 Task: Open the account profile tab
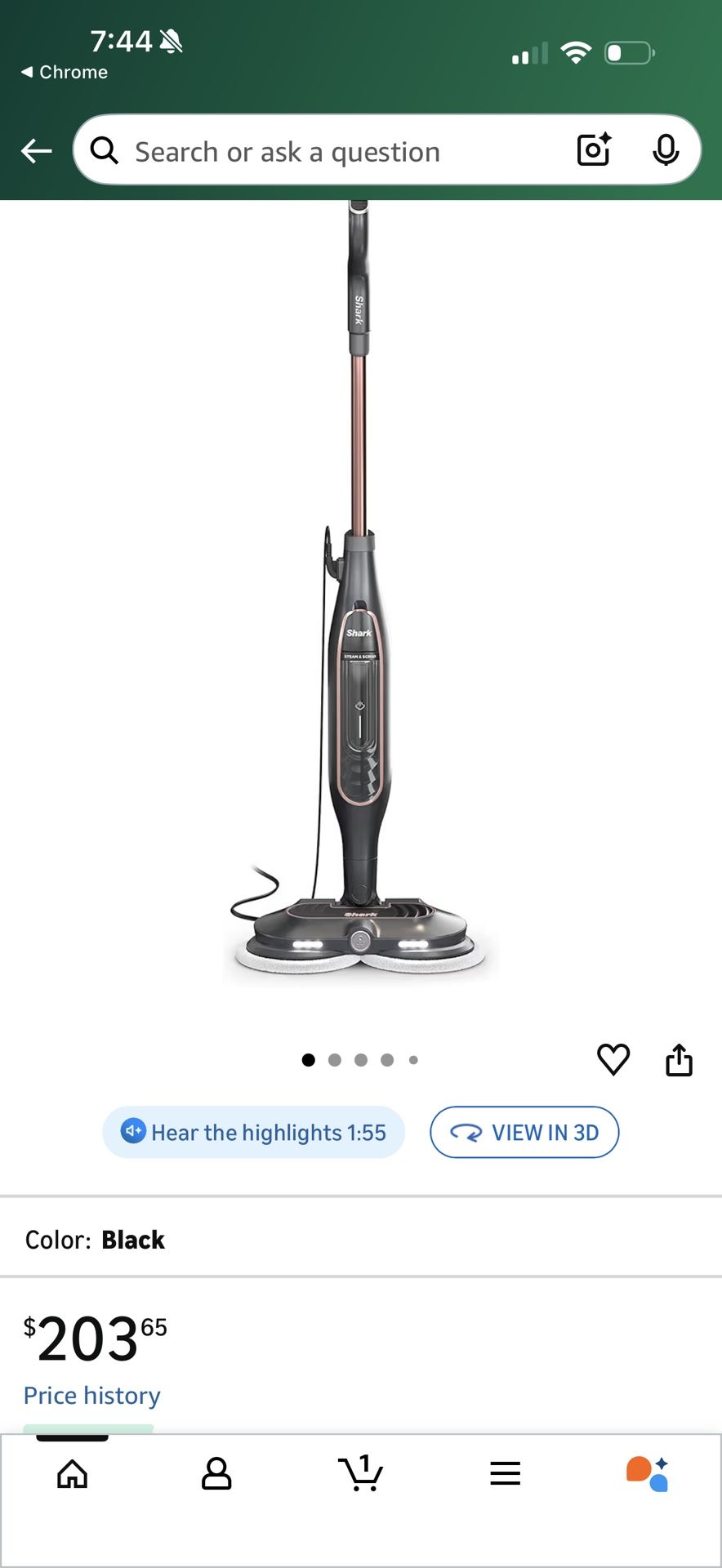pyautogui.click(x=216, y=1474)
